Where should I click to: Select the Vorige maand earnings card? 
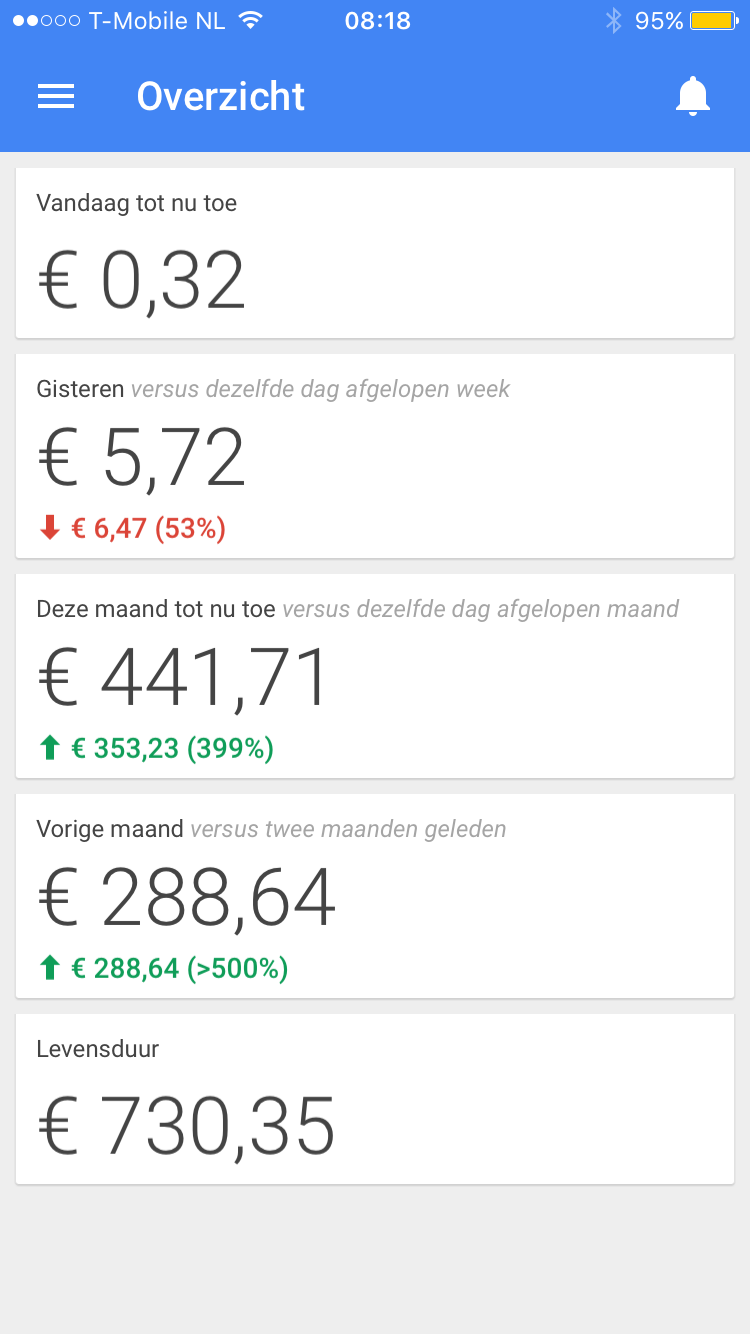375,896
